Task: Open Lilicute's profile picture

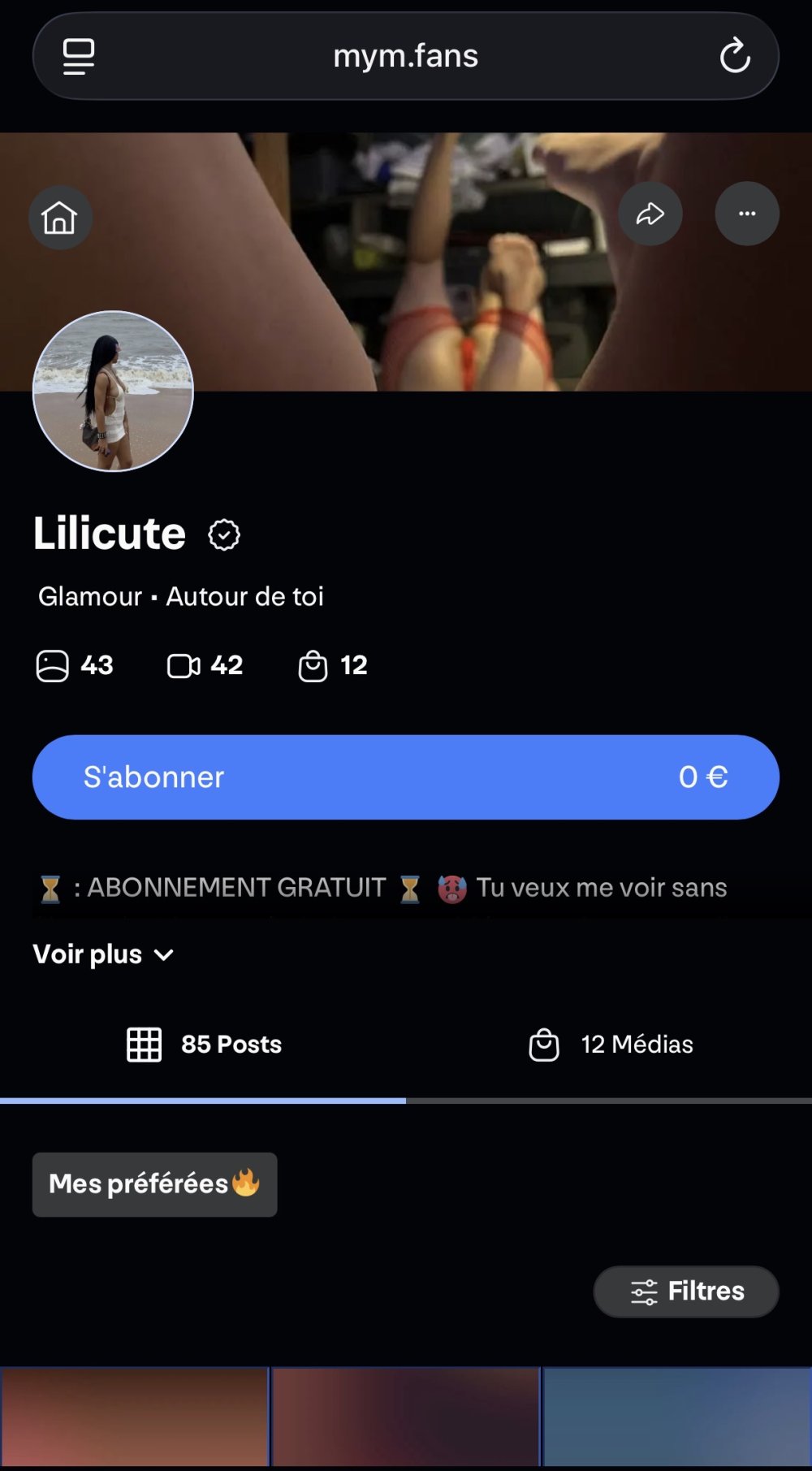Action: tap(113, 392)
